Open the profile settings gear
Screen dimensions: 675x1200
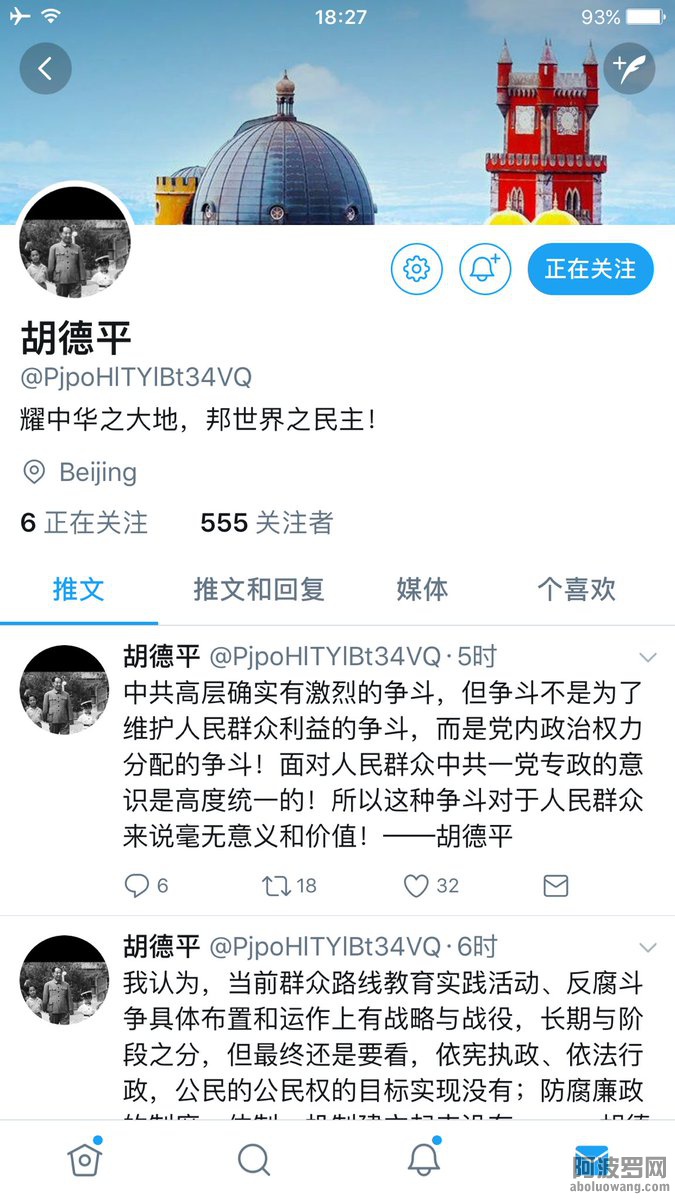[x=416, y=269]
